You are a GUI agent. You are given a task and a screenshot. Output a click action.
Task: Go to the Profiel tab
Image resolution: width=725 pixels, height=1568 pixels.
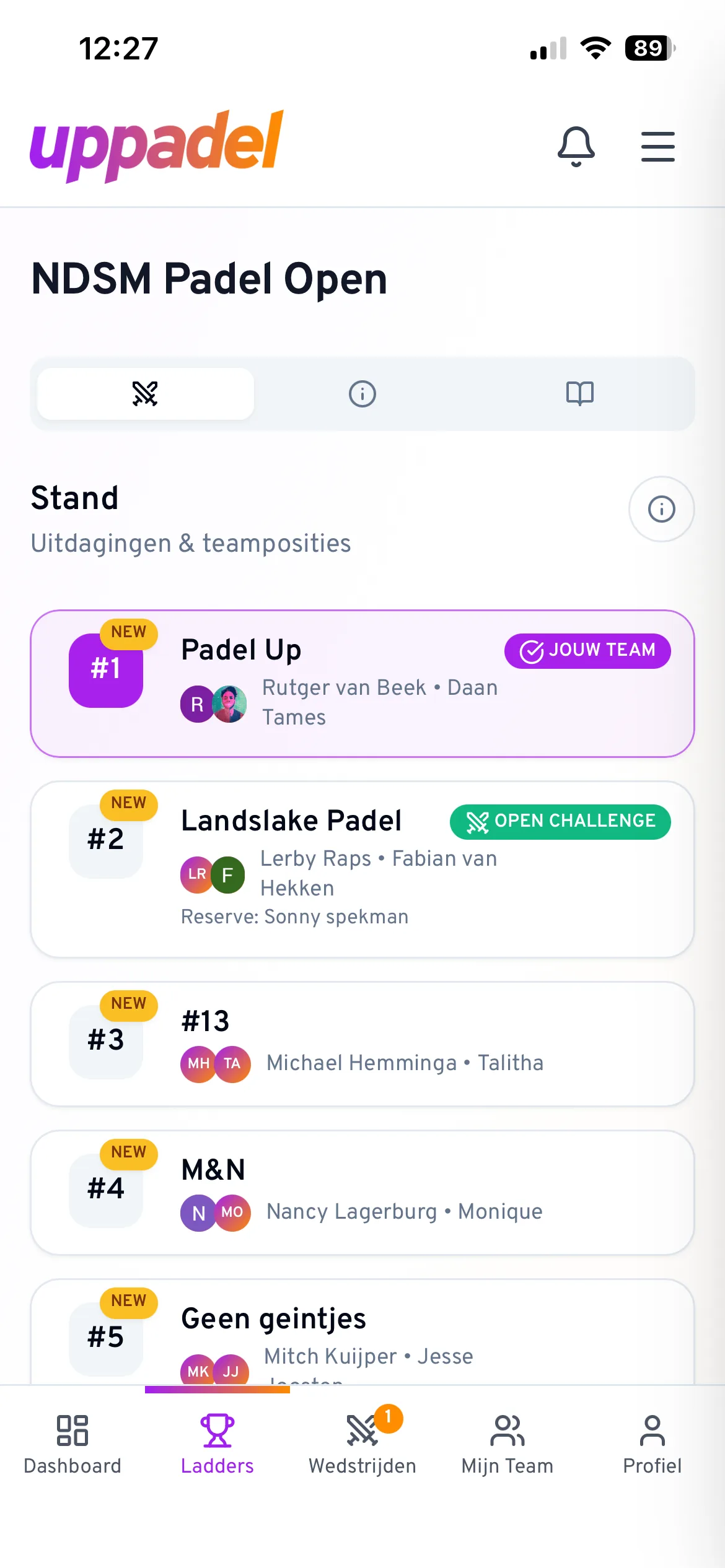point(652,1444)
